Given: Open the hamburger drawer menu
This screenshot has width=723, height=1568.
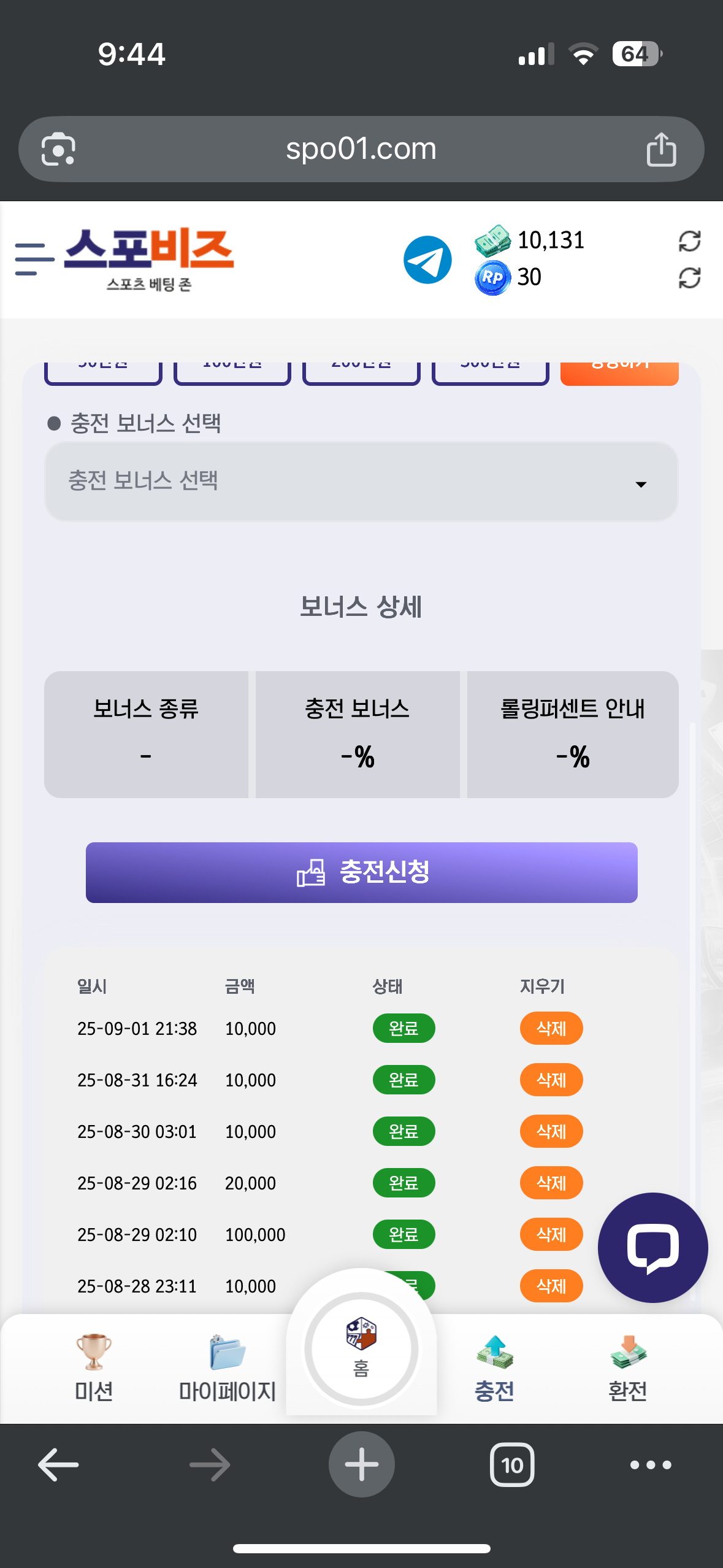Looking at the screenshot, I should click(34, 259).
